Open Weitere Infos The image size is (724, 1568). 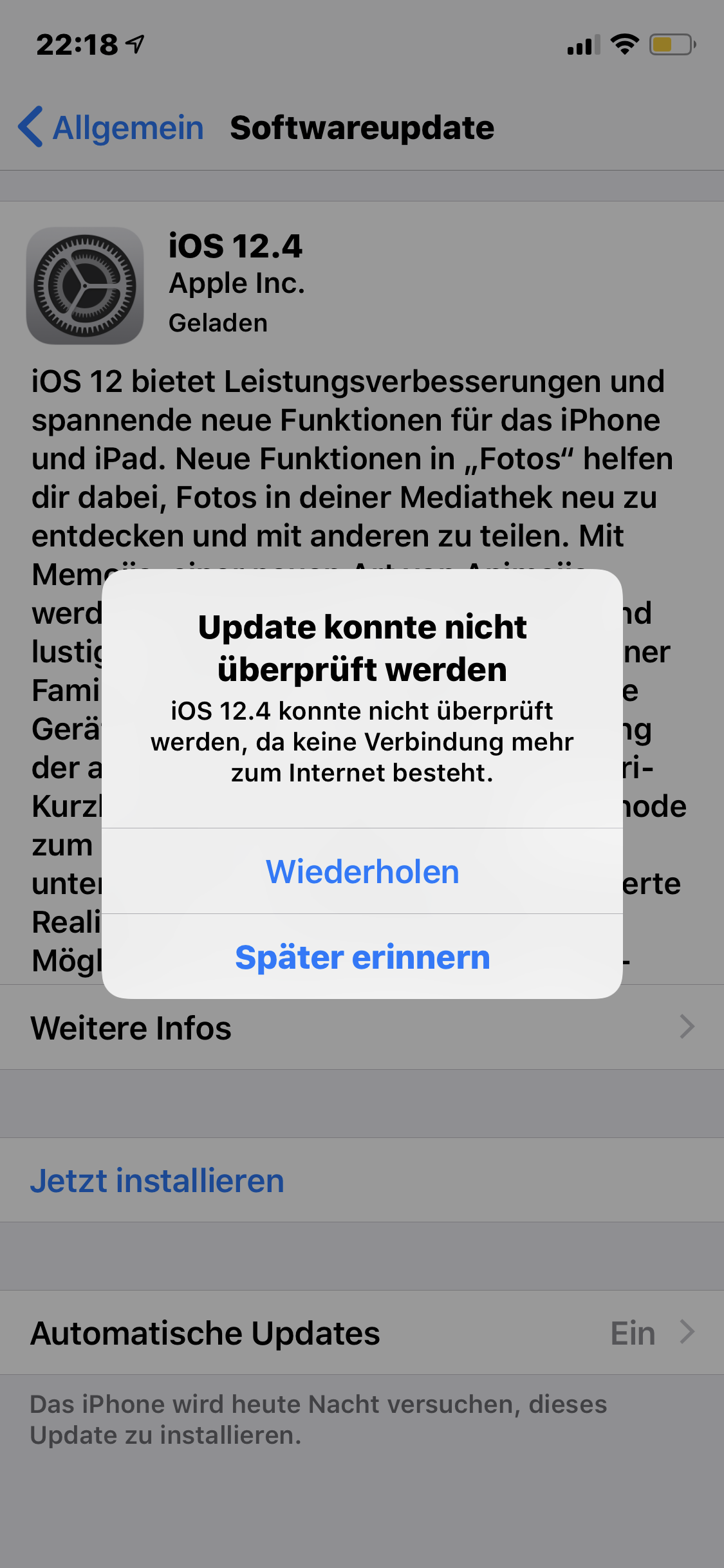[362, 1027]
